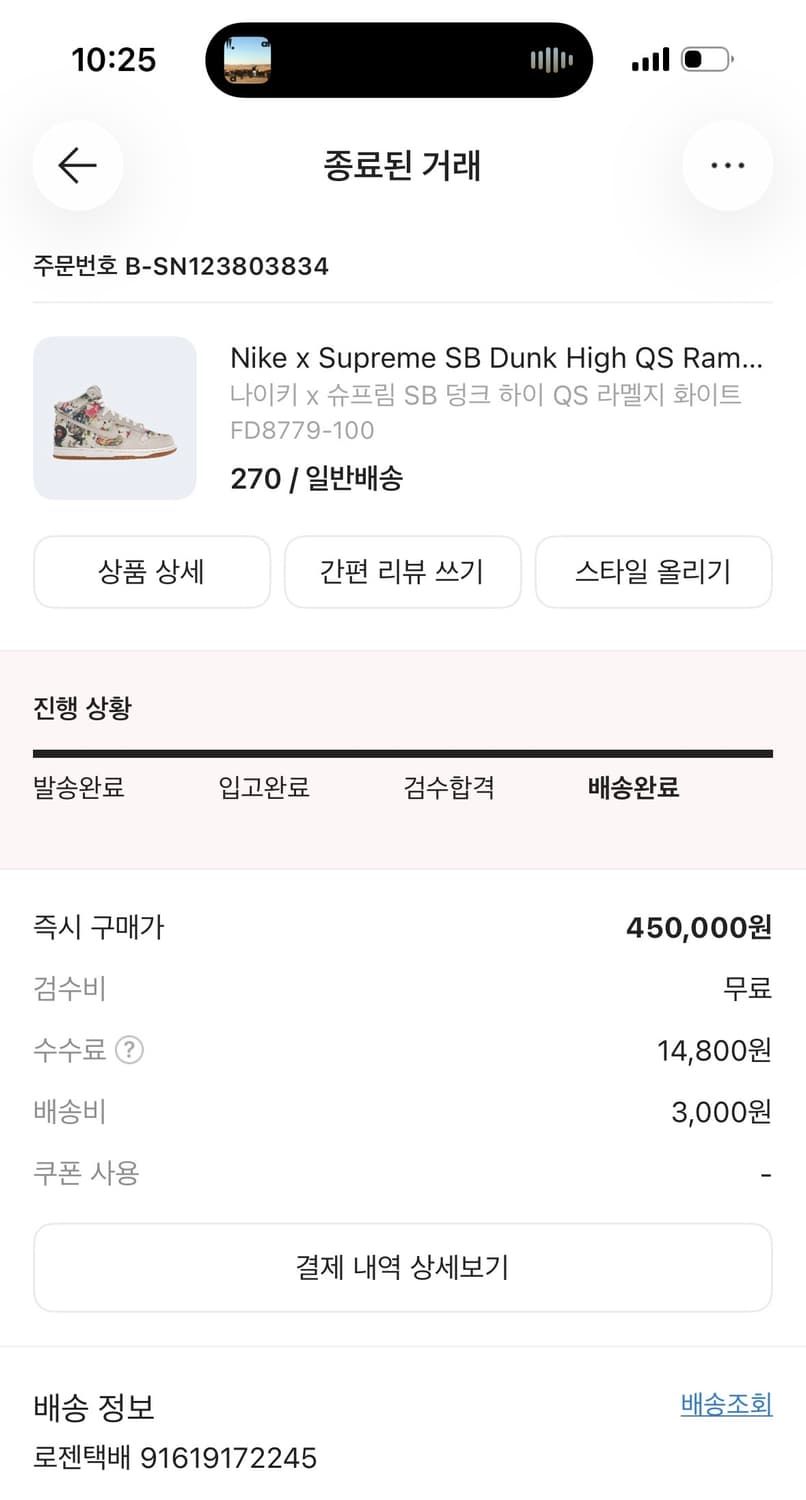Open the Nike Dunk sneaker product thumbnail
806x1500 pixels.
click(115, 417)
